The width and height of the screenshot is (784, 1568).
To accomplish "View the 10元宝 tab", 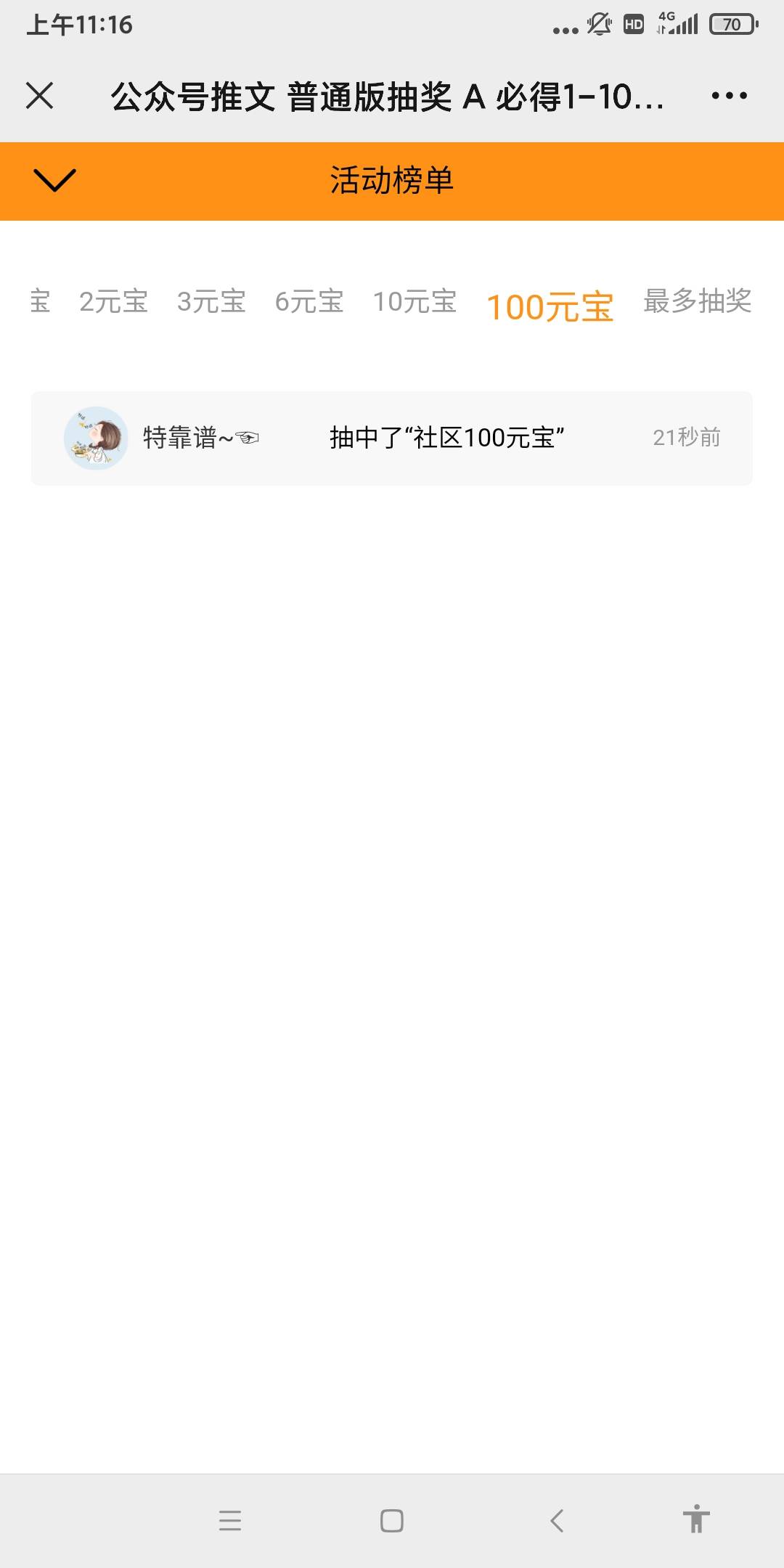I will [415, 302].
